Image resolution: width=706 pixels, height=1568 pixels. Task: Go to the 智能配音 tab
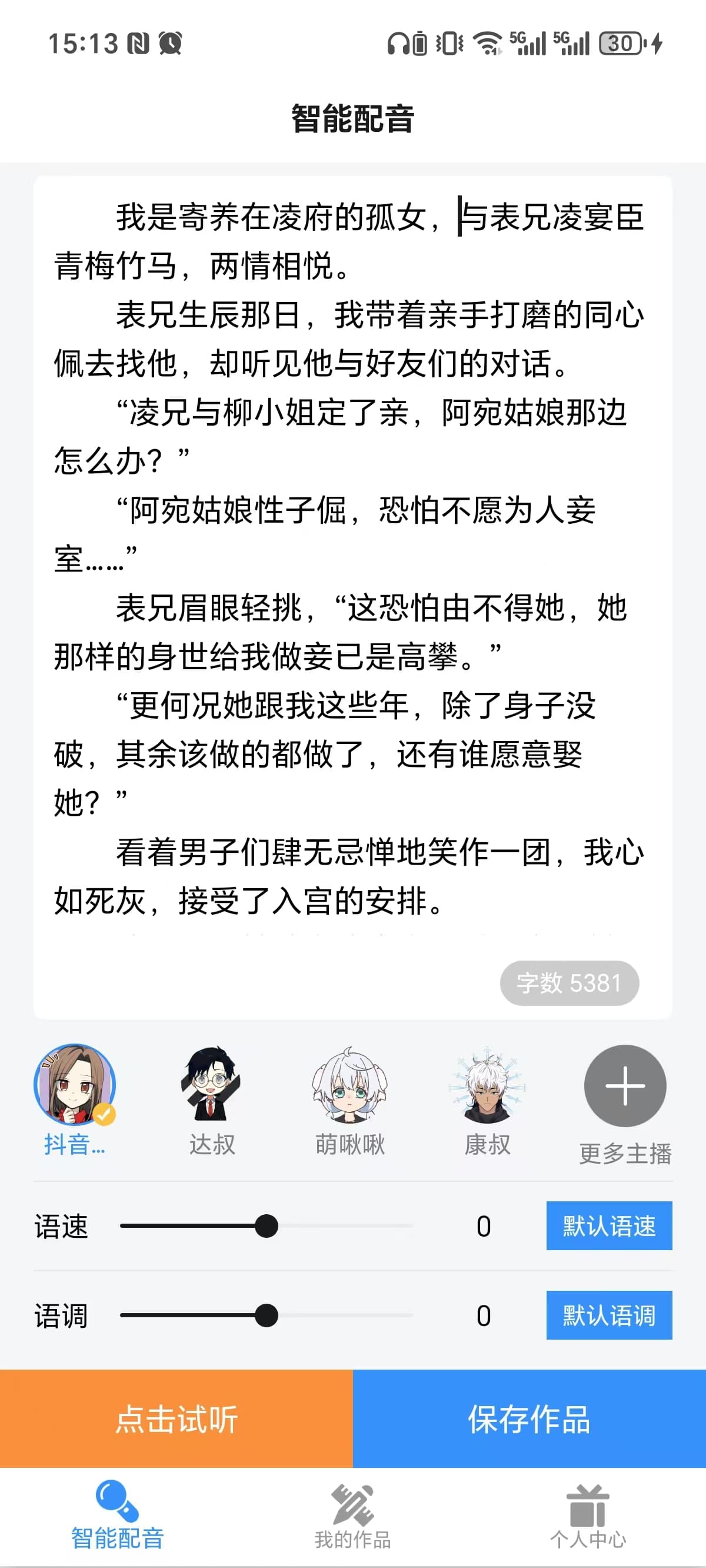[118, 1517]
